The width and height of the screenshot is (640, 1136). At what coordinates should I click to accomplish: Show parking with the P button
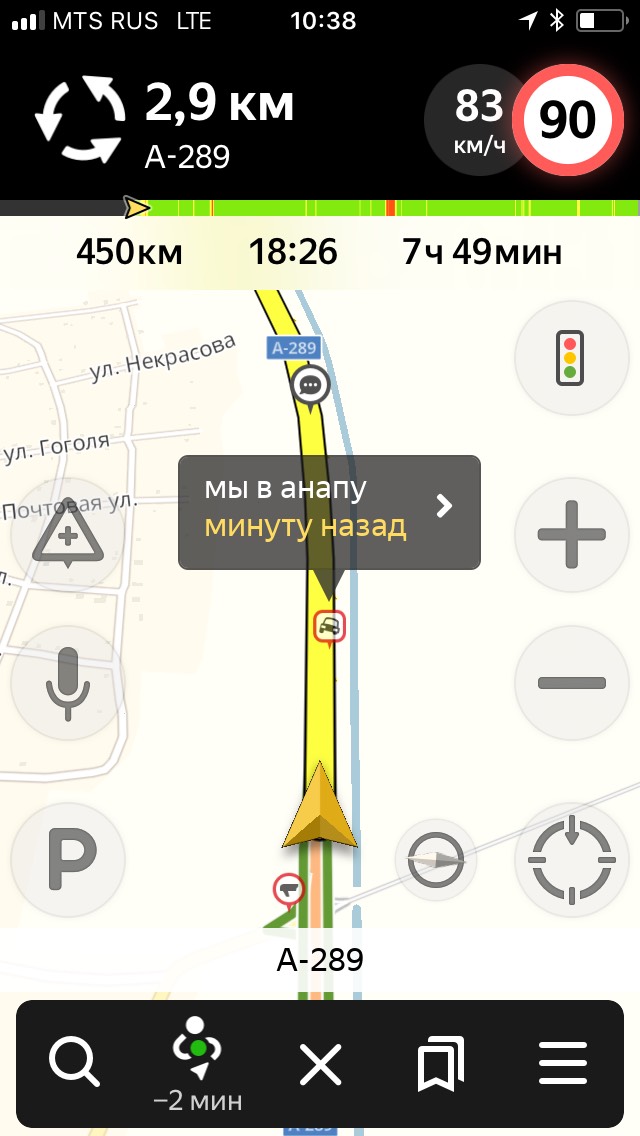point(67,859)
